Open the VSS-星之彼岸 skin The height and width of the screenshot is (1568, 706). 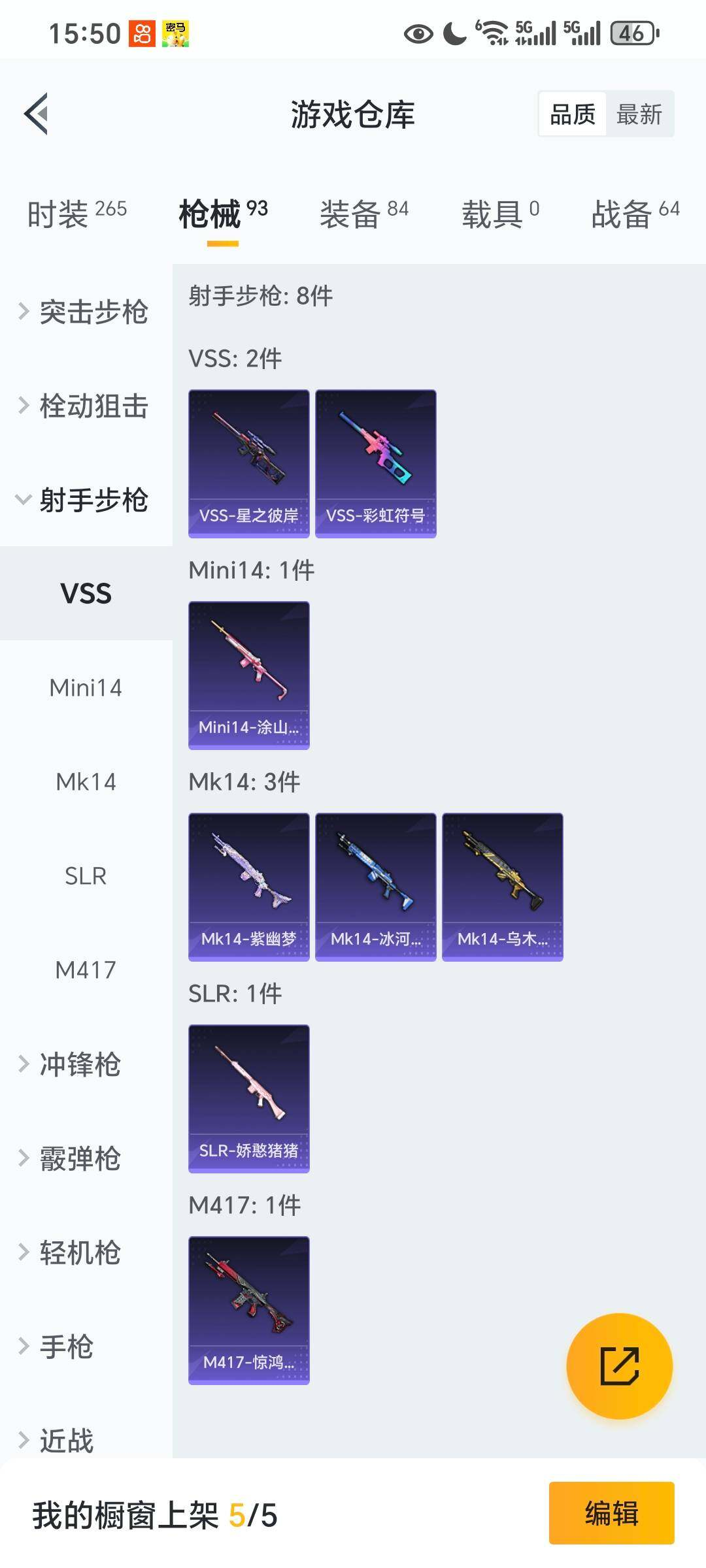coord(248,463)
